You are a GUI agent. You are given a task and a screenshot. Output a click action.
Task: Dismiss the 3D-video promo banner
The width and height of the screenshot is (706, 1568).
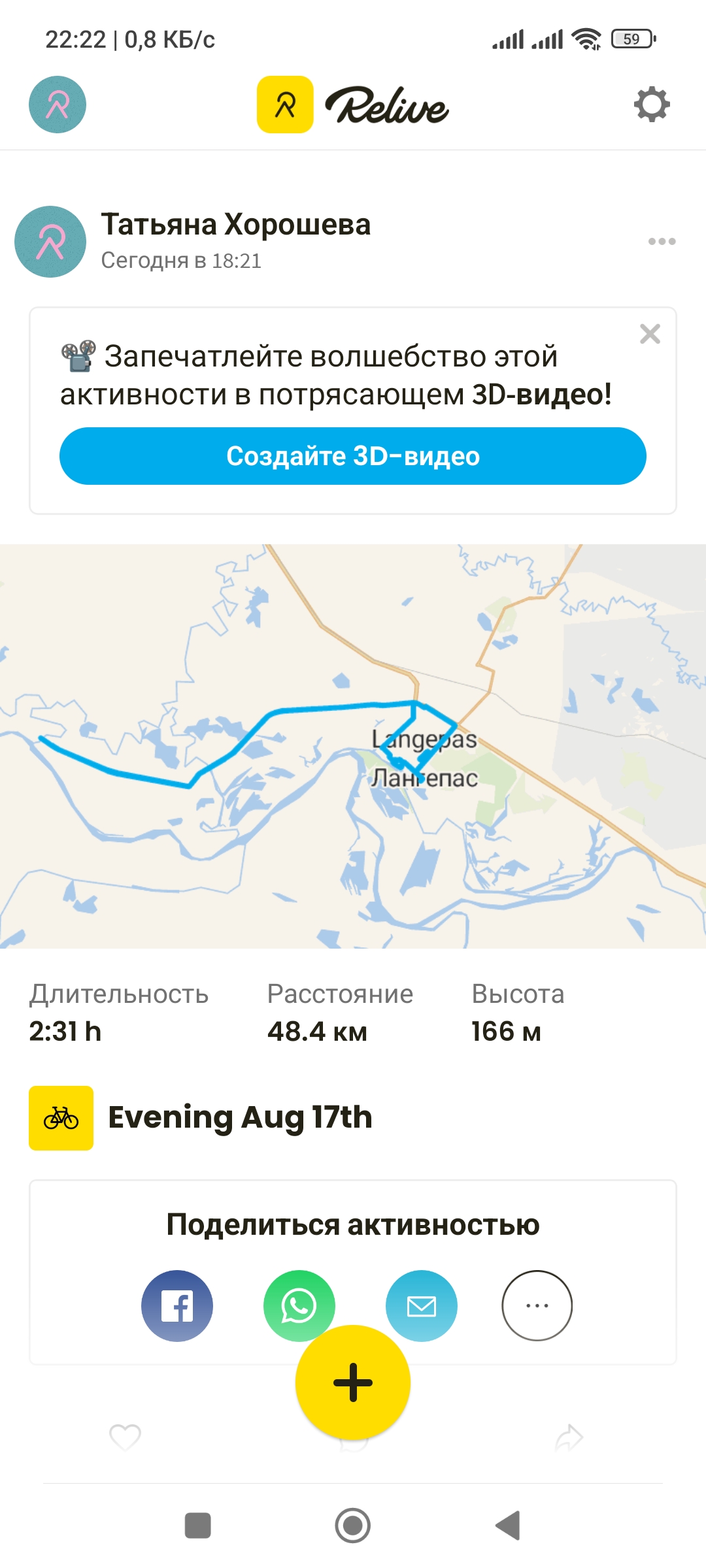click(x=650, y=334)
